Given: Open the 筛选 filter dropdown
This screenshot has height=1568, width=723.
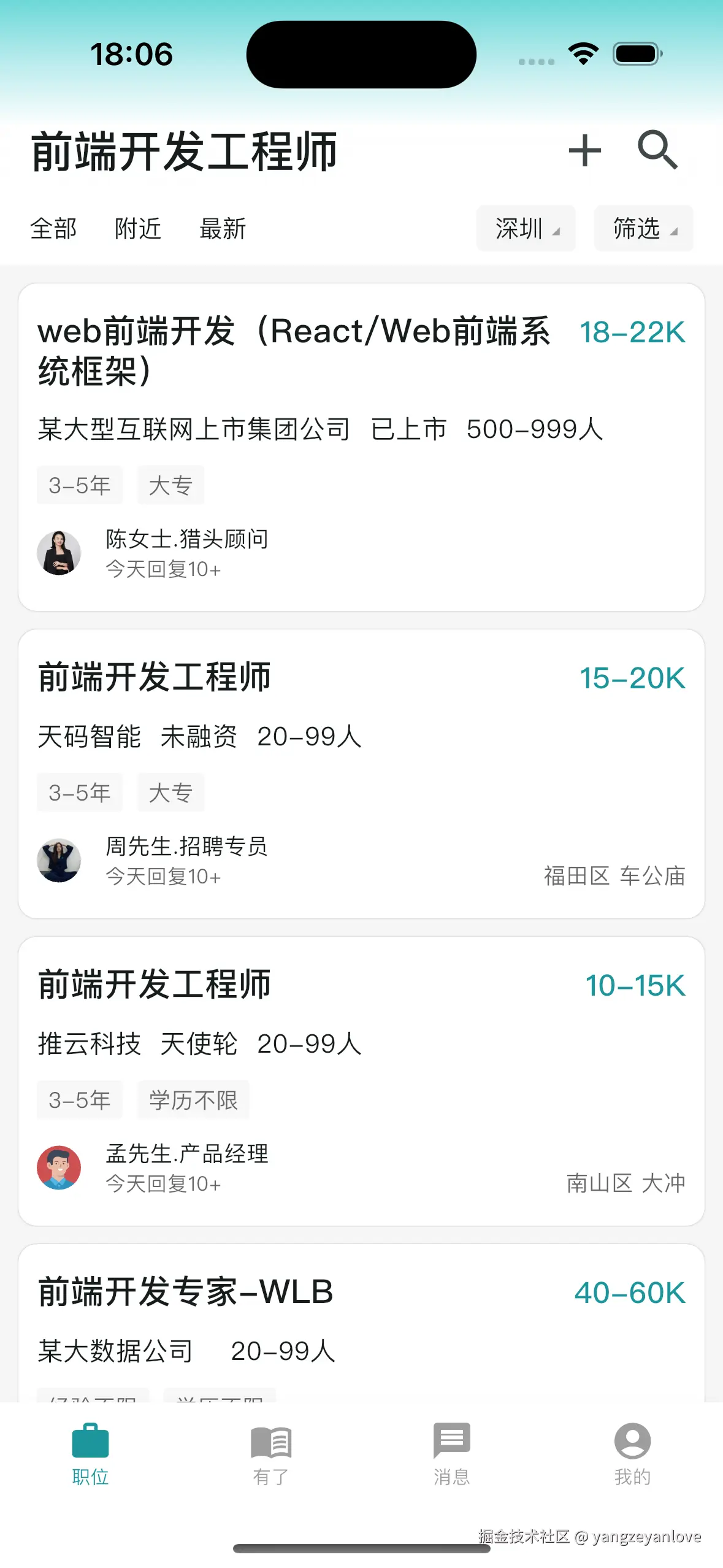Looking at the screenshot, I should pyautogui.click(x=643, y=229).
